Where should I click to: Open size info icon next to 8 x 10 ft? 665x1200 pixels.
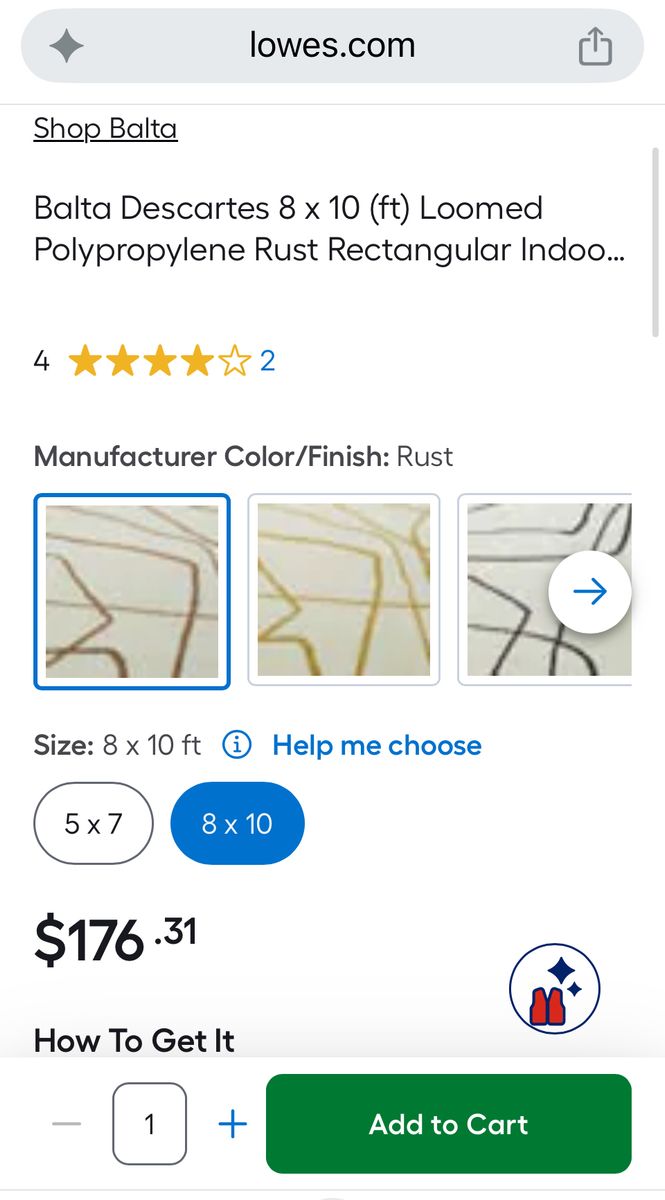[x=237, y=745]
